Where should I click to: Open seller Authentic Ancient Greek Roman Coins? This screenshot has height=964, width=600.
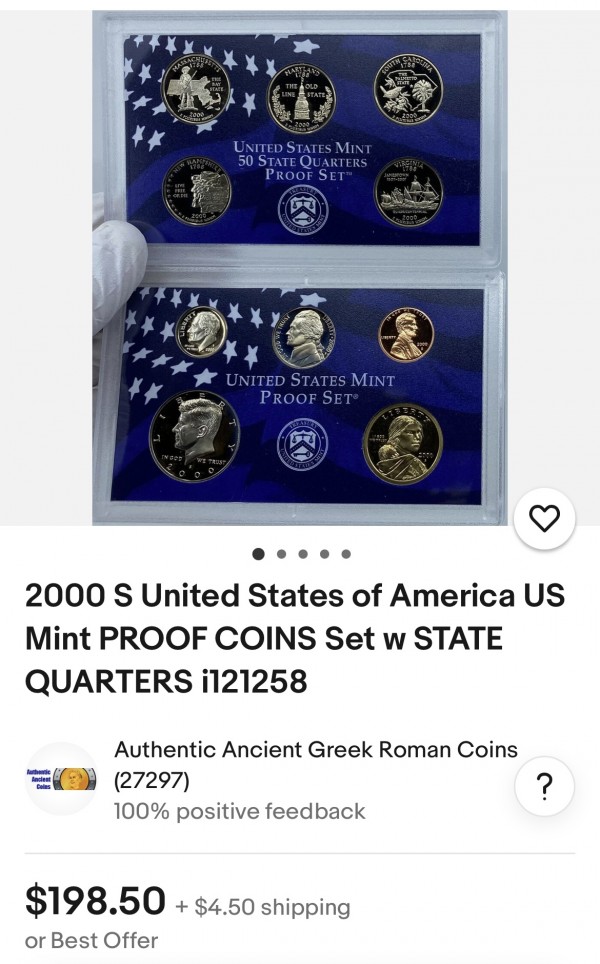316,749
